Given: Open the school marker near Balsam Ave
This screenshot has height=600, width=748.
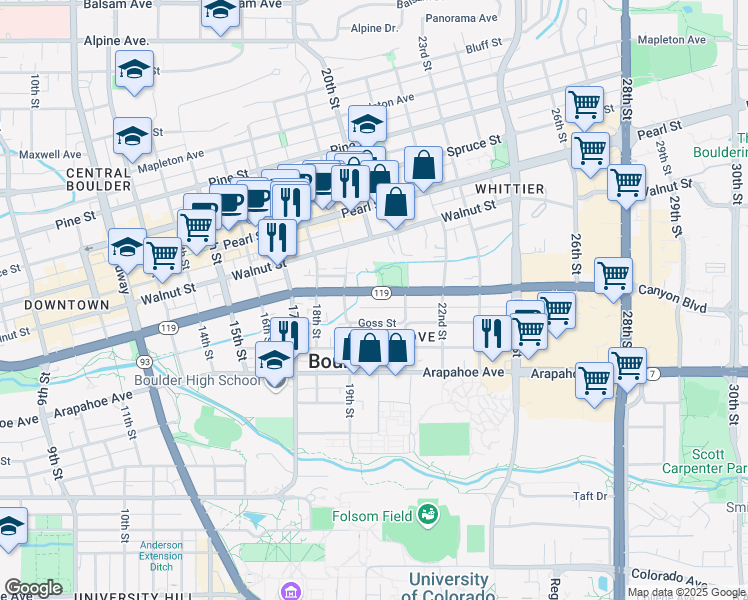Looking at the screenshot, I should tap(220, 12).
